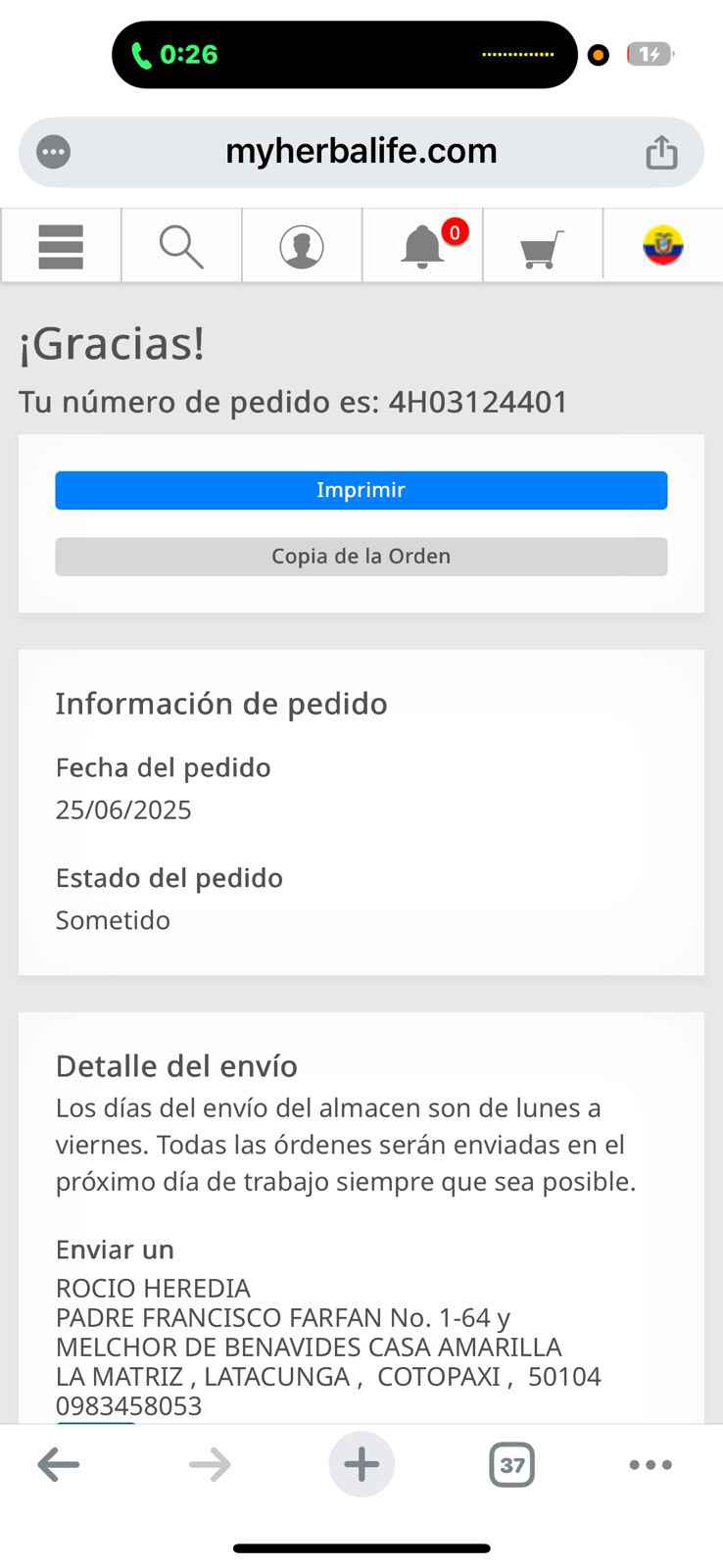Screen dimensions: 723x1568
Task: Open the site search magnifier
Action: [181, 246]
